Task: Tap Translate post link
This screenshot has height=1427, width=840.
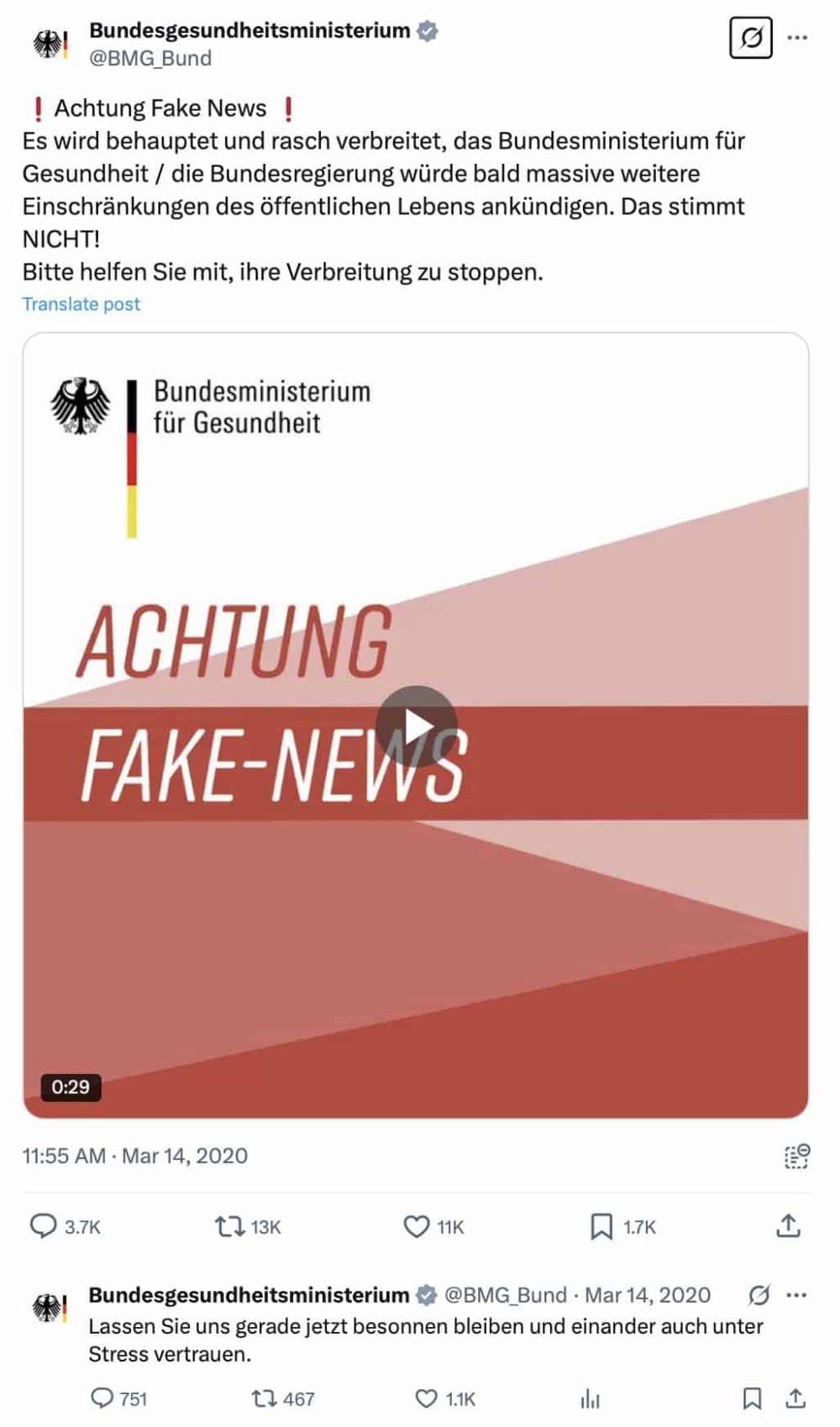Action: tap(81, 304)
